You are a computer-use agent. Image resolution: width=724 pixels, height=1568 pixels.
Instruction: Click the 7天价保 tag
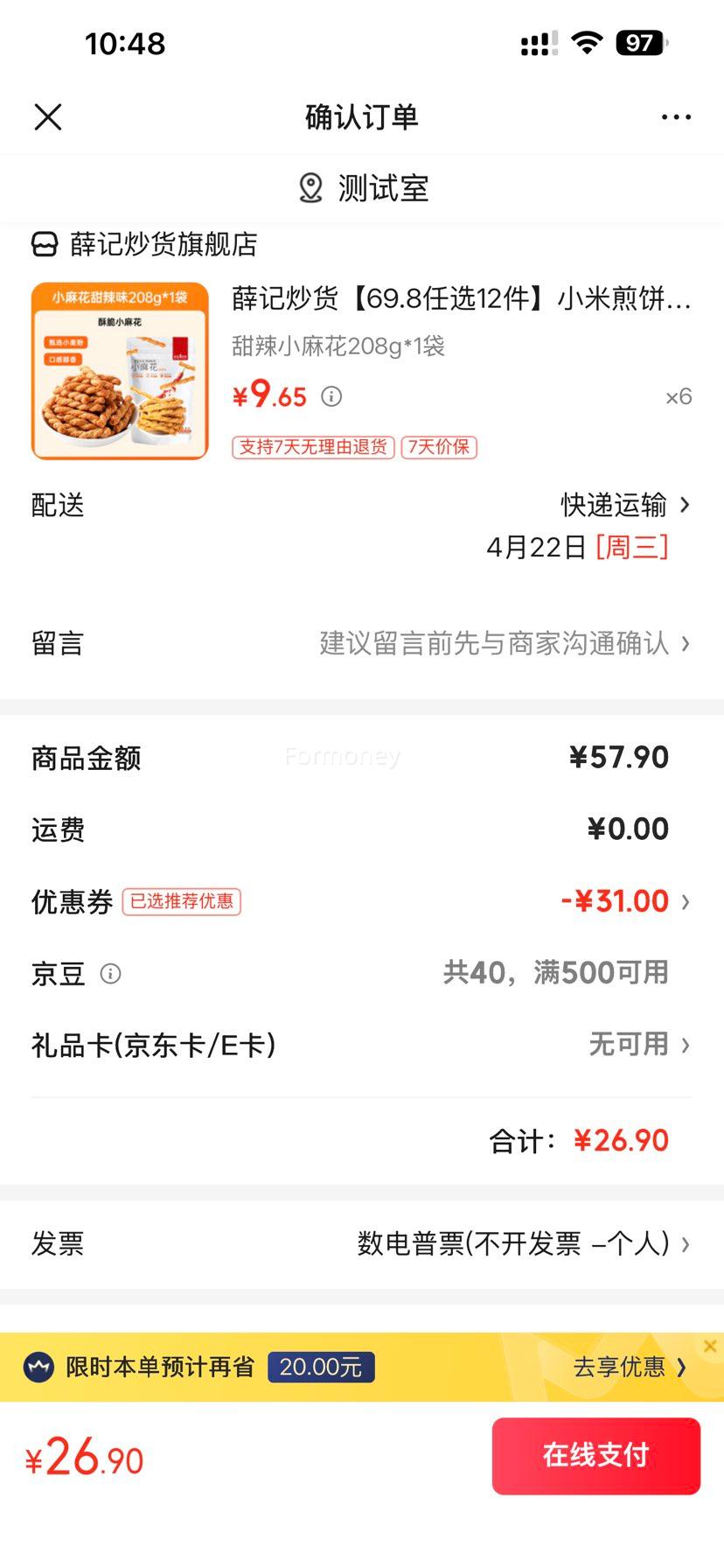point(437,447)
